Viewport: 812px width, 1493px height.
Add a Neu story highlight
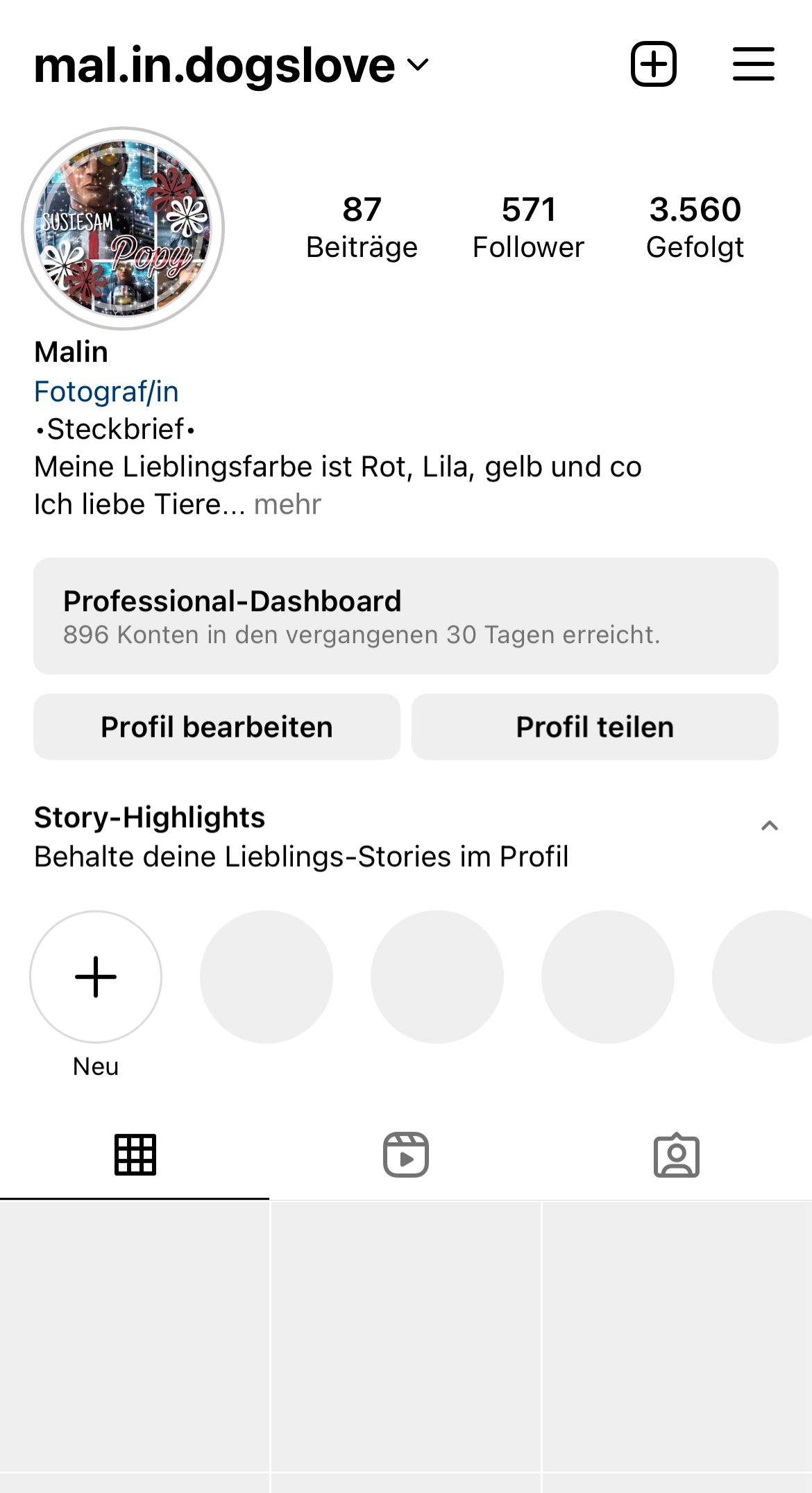click(96, 977)
